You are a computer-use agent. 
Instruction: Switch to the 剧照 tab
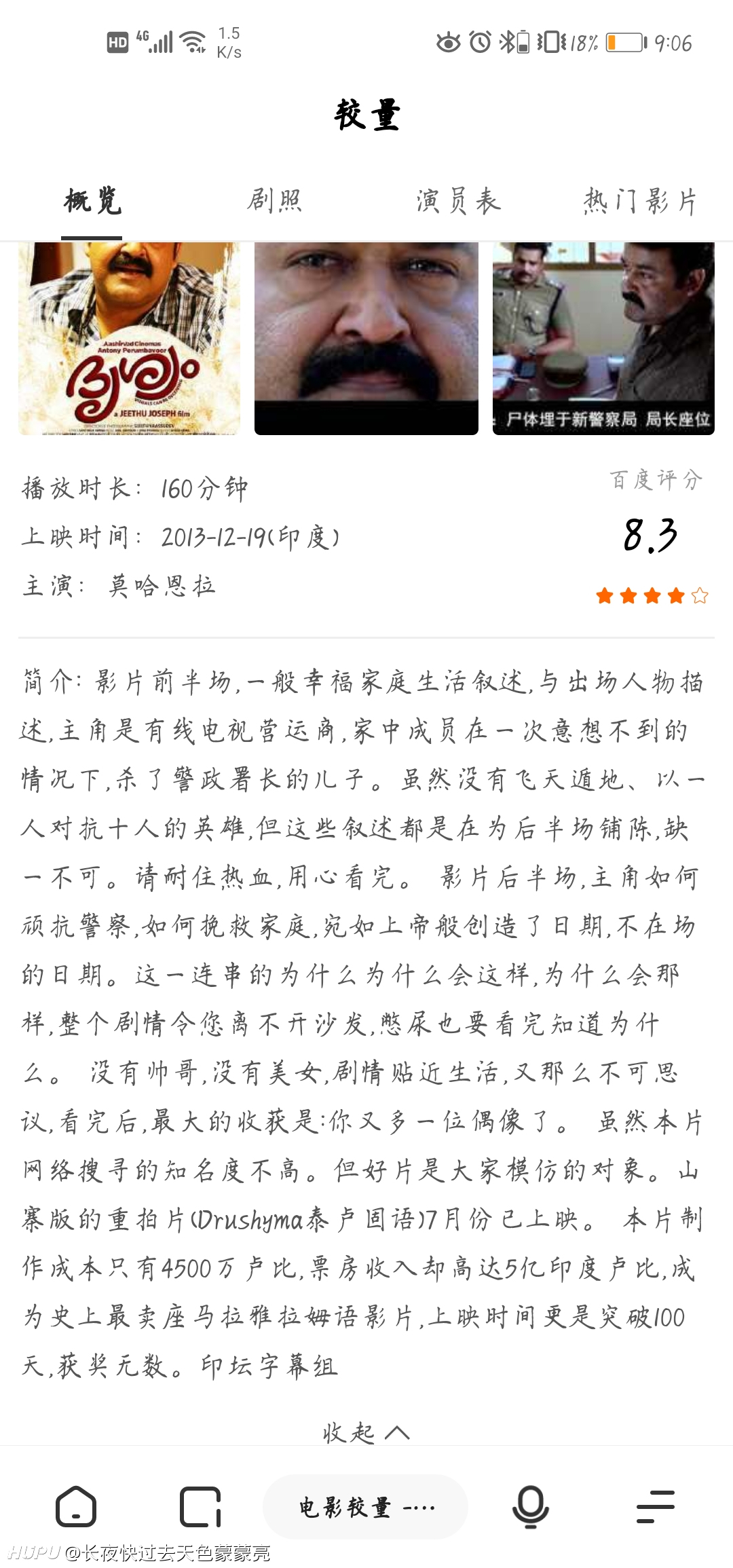(274, 201)
